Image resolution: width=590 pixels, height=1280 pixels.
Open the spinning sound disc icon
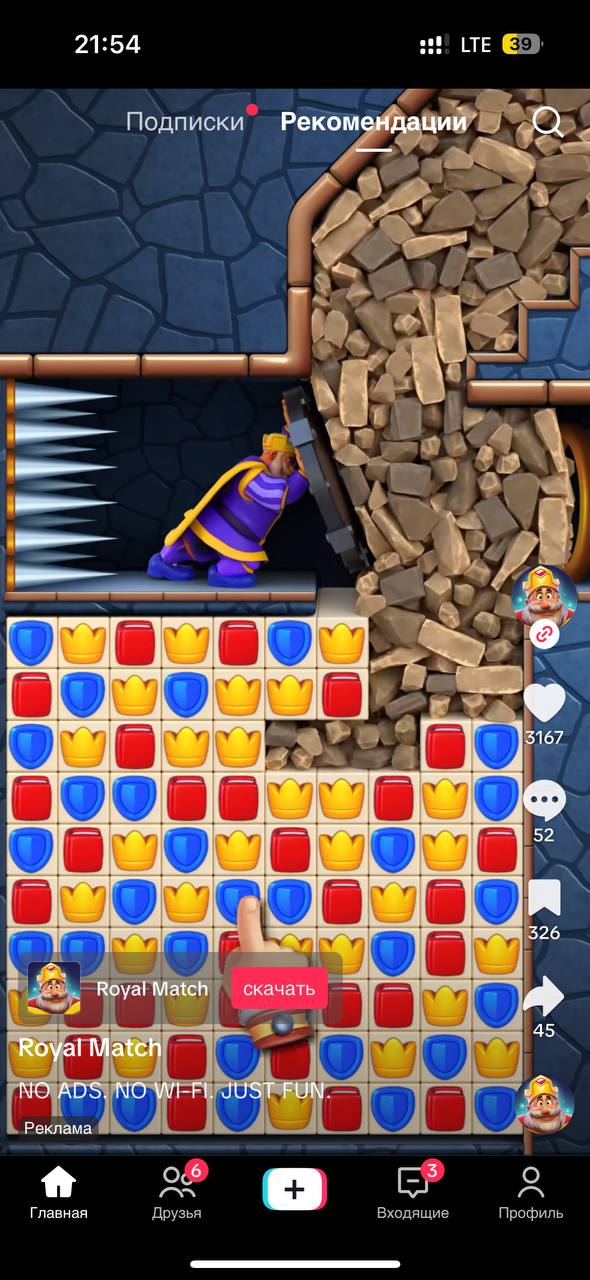click(x=544, y=1104)
